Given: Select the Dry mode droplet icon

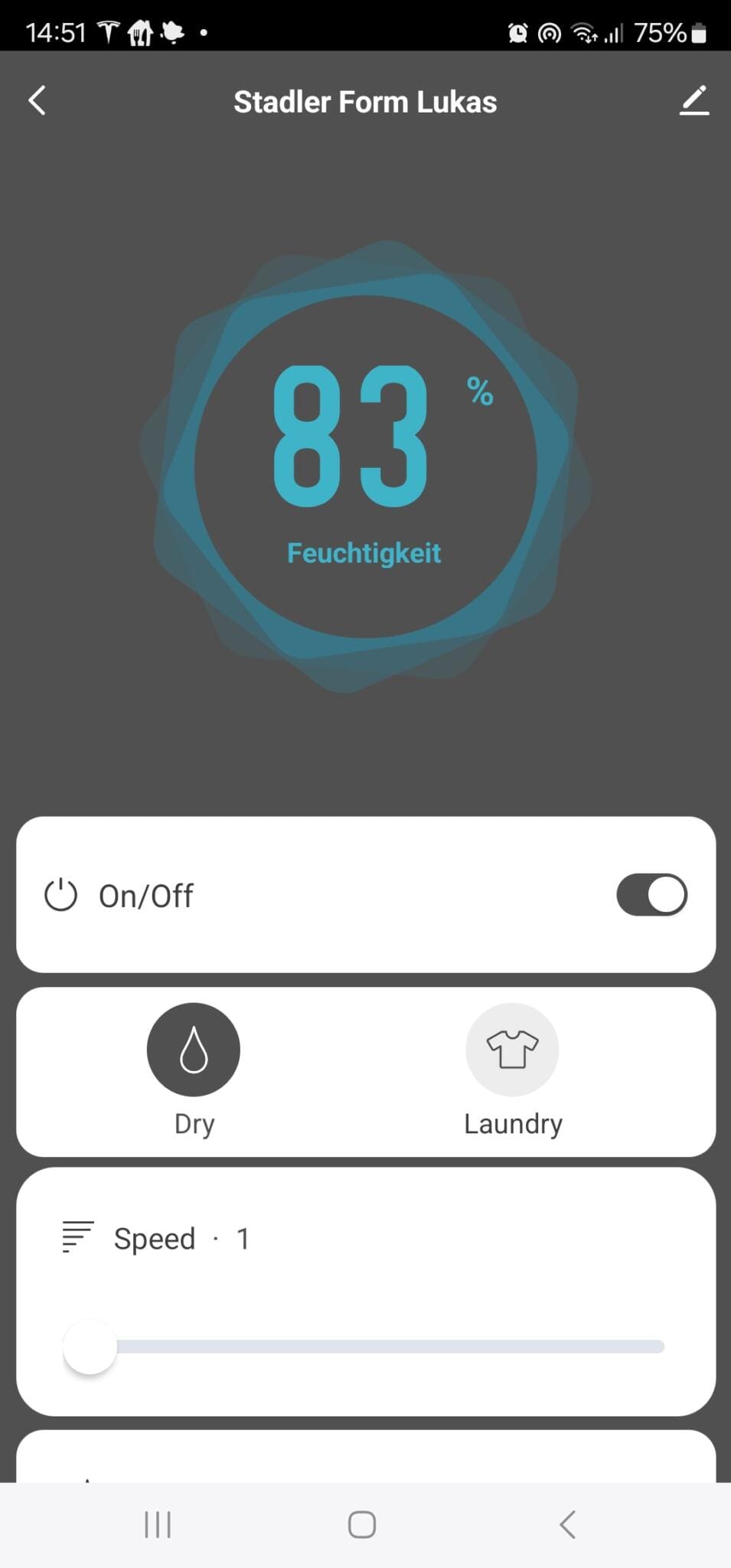Looking at the screenshot, I should (194, 1050).
